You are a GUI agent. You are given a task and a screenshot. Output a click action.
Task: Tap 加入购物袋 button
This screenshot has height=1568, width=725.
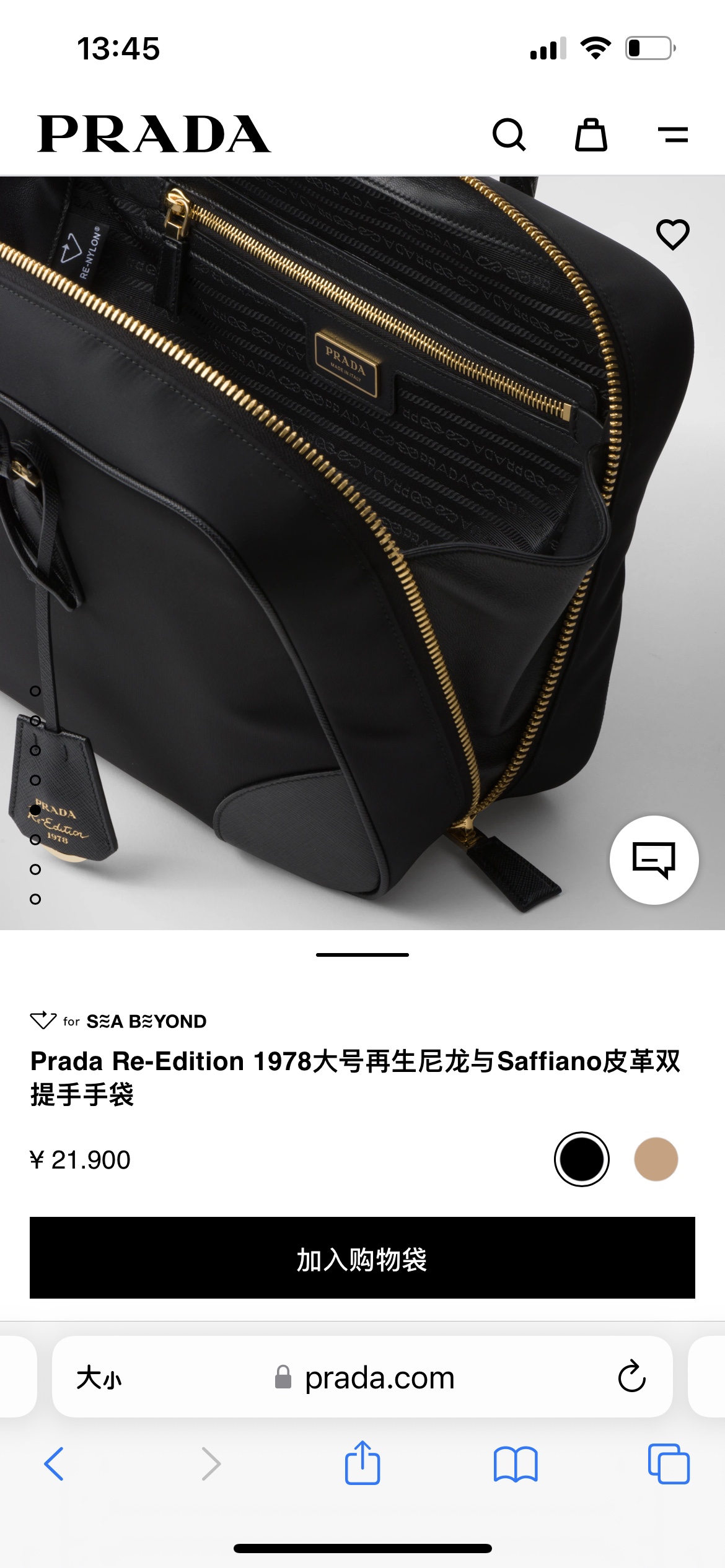(x=362, y=1258)
